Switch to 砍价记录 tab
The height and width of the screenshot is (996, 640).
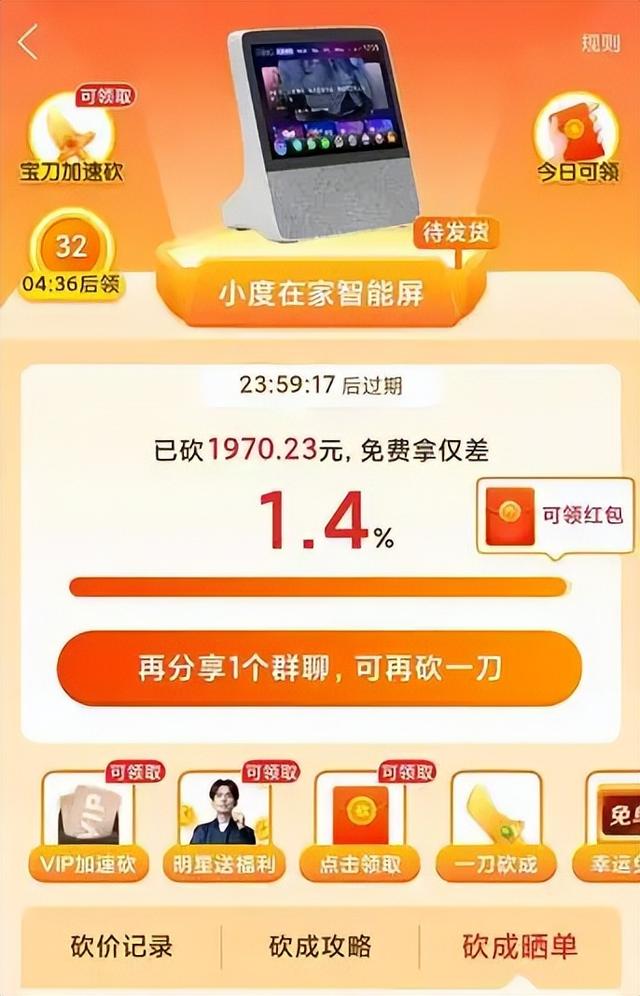pyautogui.click(x=122, y=946)
